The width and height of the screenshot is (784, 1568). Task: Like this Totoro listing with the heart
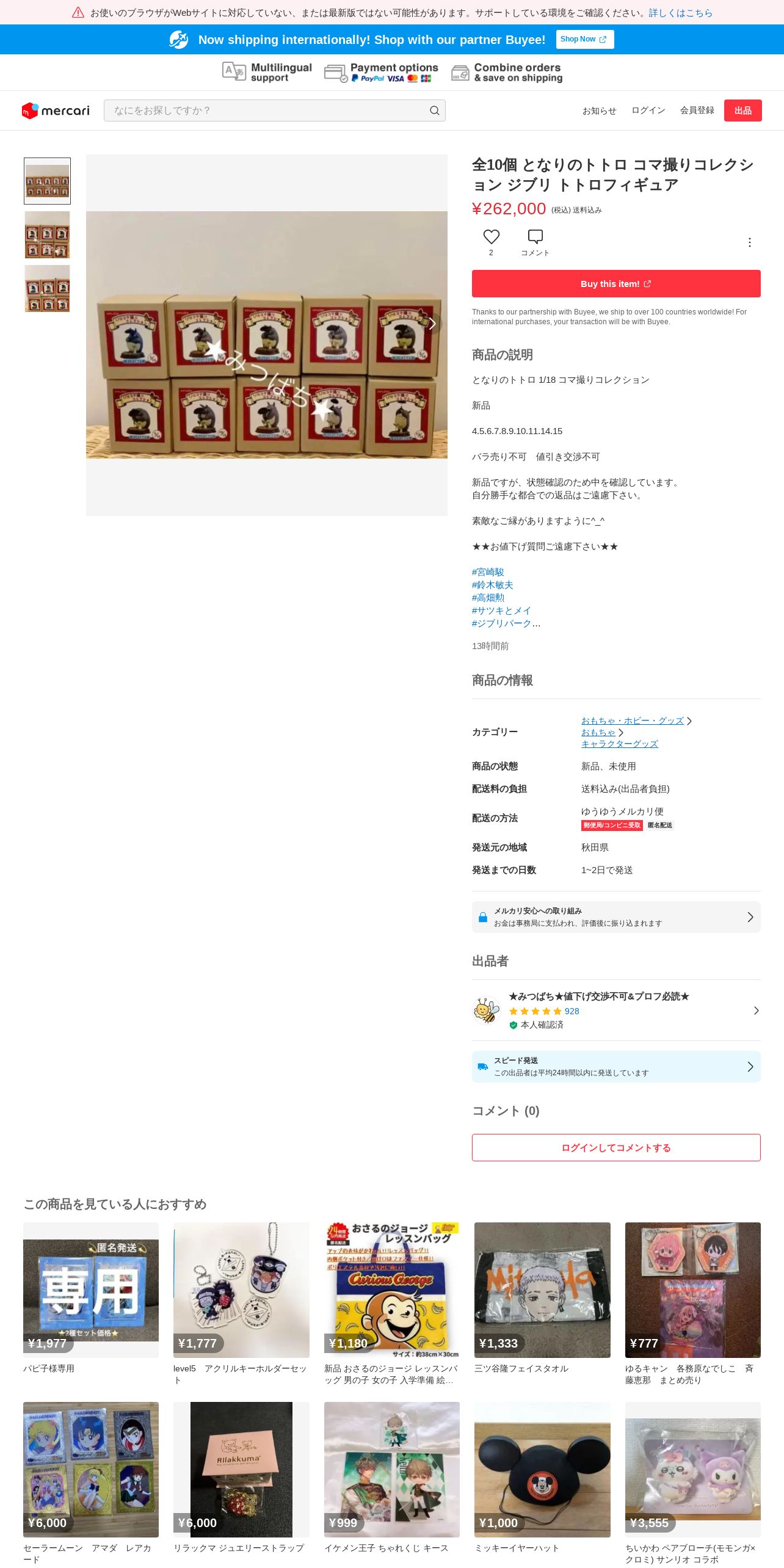(491, 237)
